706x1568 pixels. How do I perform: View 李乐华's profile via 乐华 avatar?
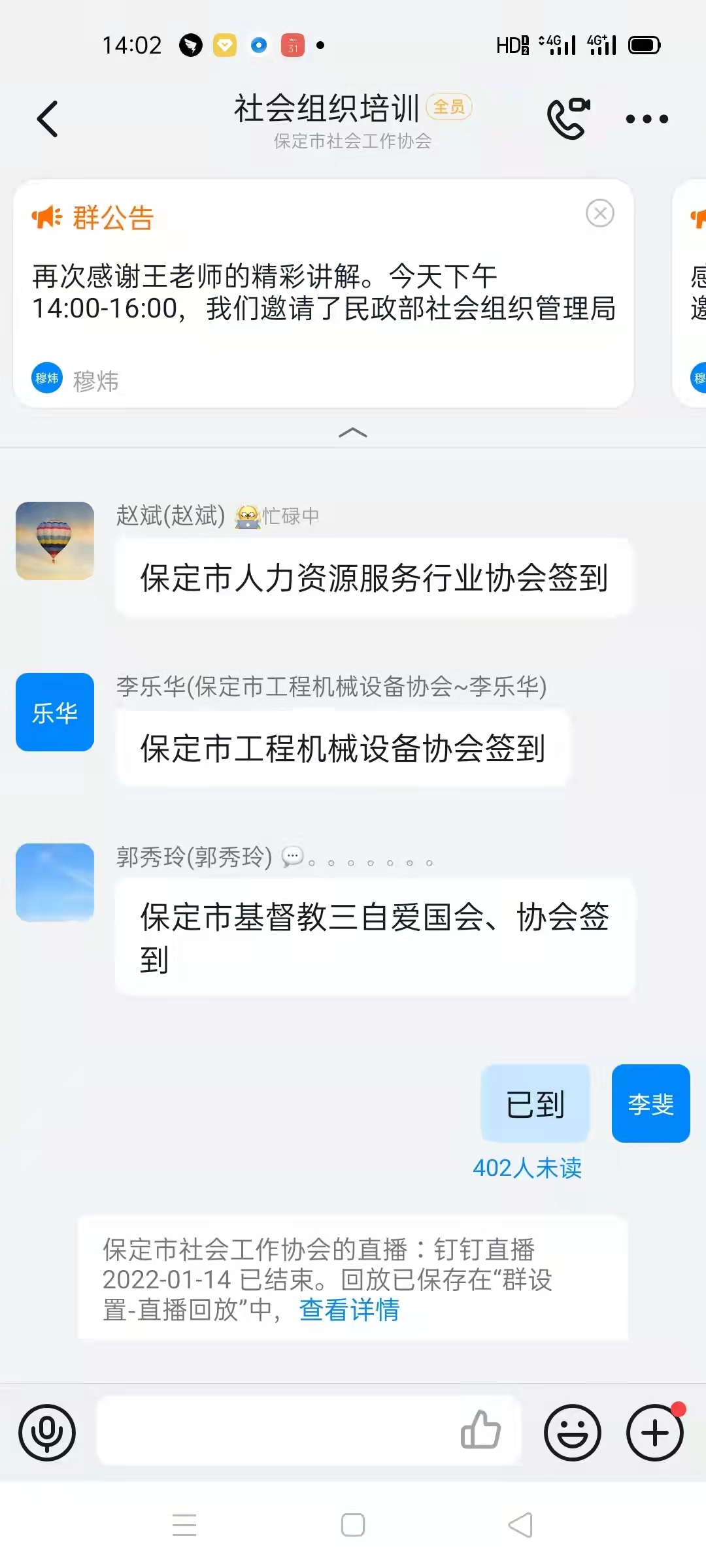(55, 712)
